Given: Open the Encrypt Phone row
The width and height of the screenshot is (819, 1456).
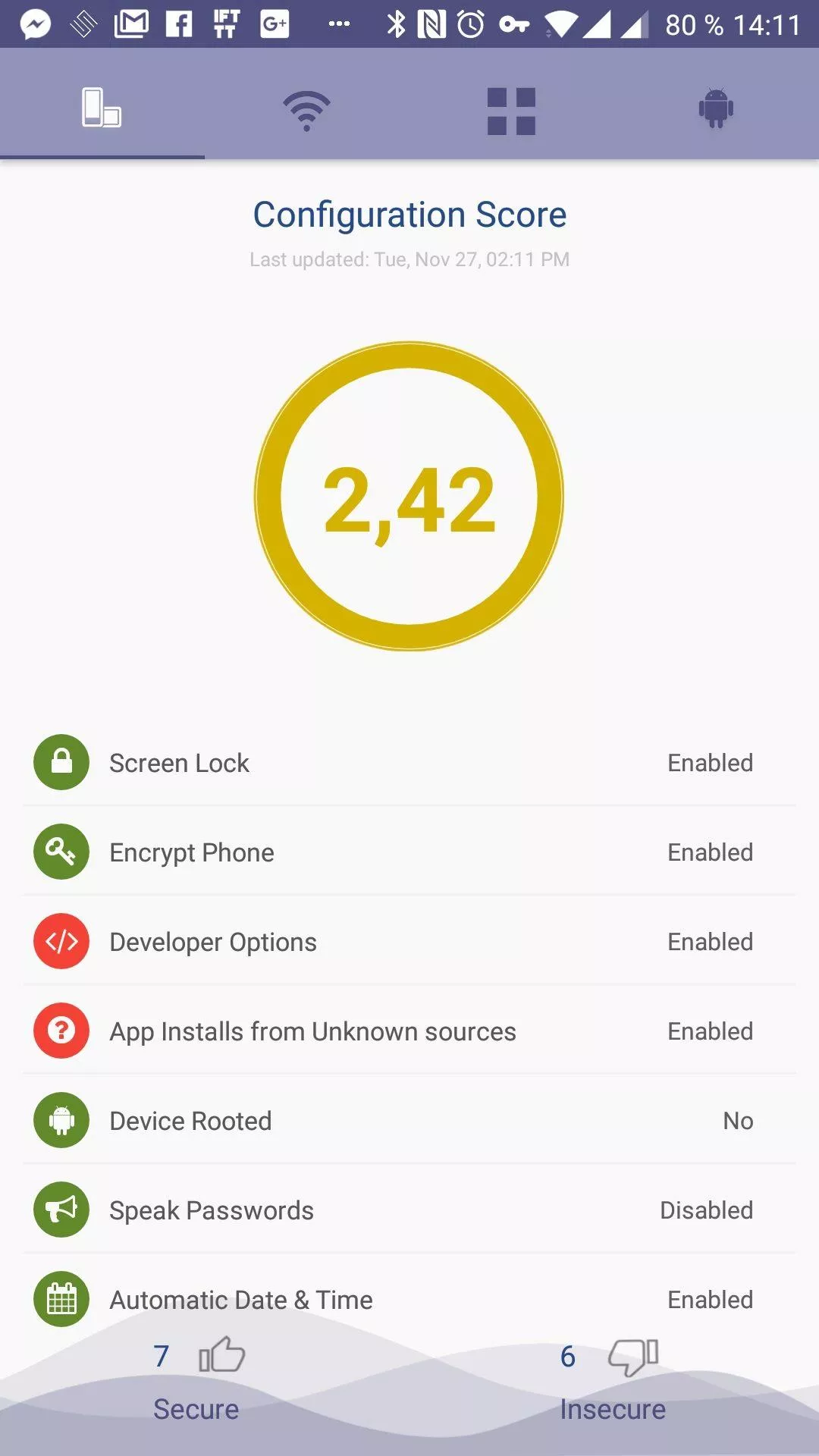Looking at the screenshot, I should [409, 852].
